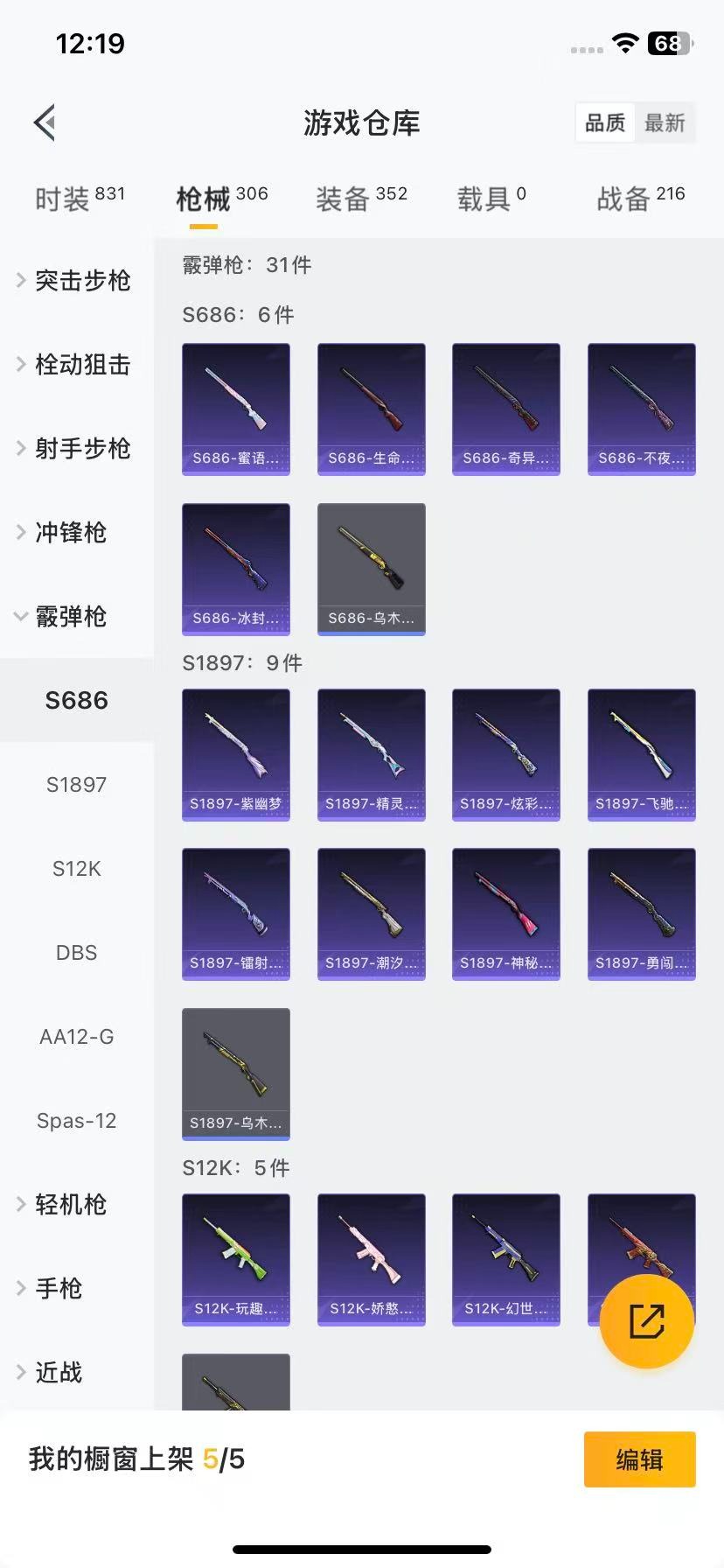Sort by 最新

[x=665, y=122]
